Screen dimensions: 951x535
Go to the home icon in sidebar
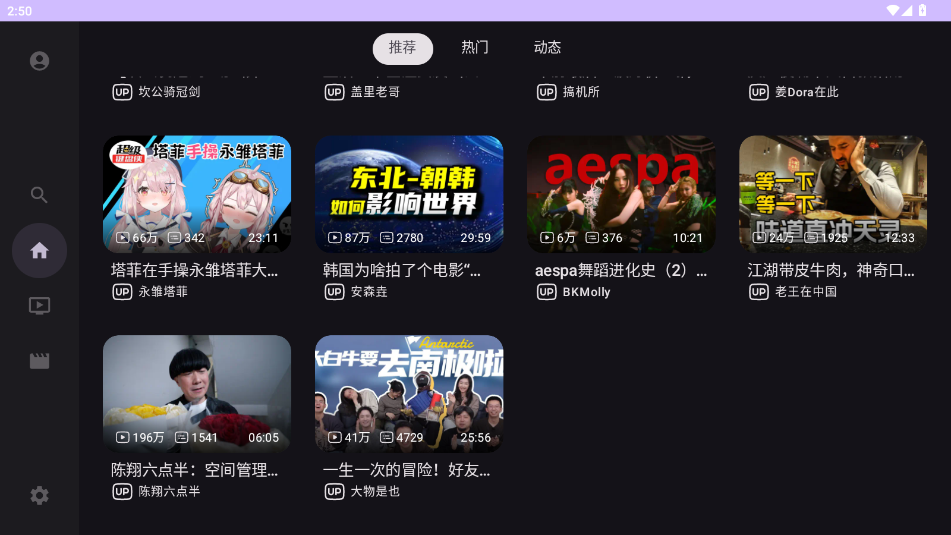39,251
